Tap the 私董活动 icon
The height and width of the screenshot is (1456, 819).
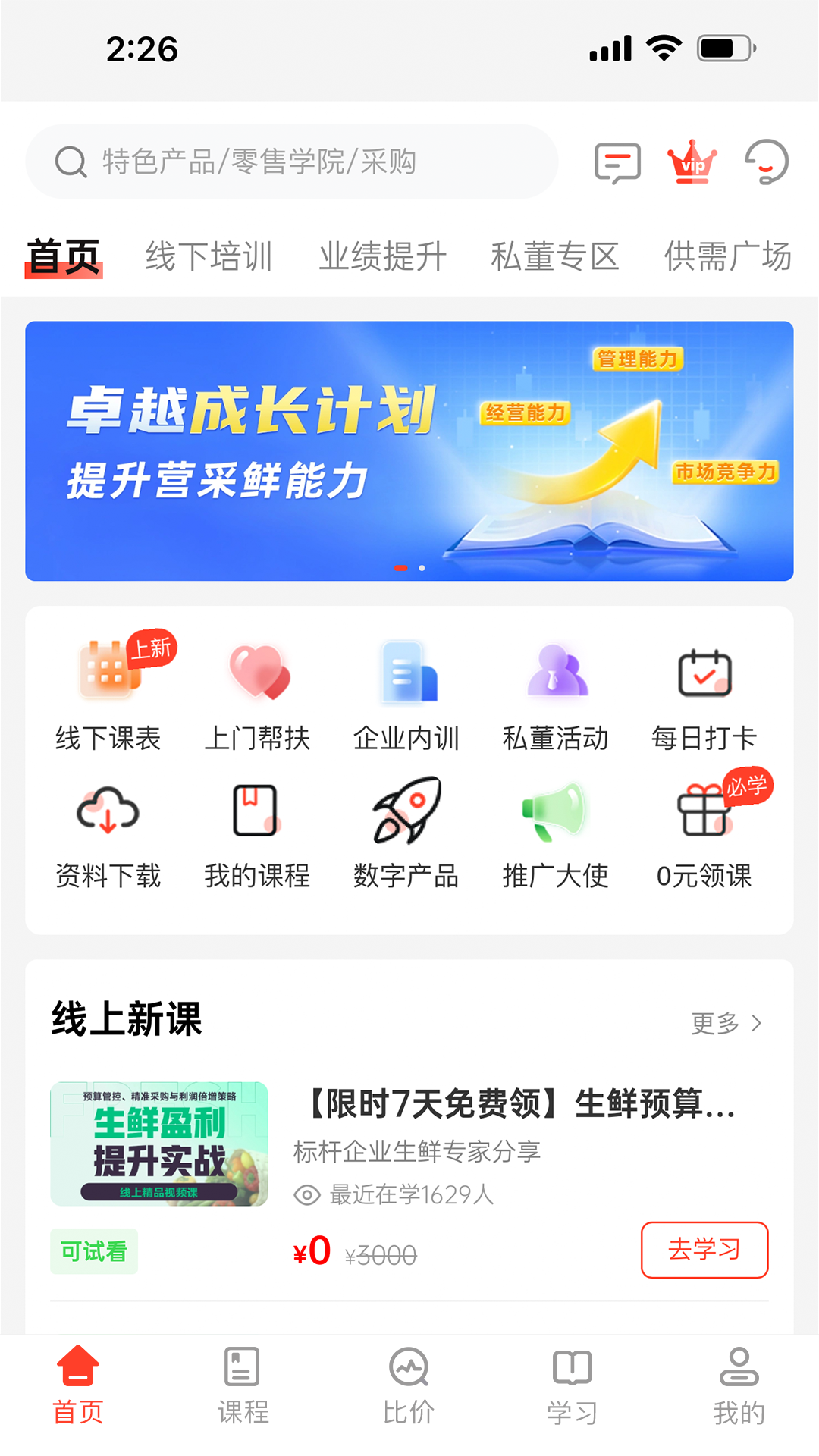point(556,675)
